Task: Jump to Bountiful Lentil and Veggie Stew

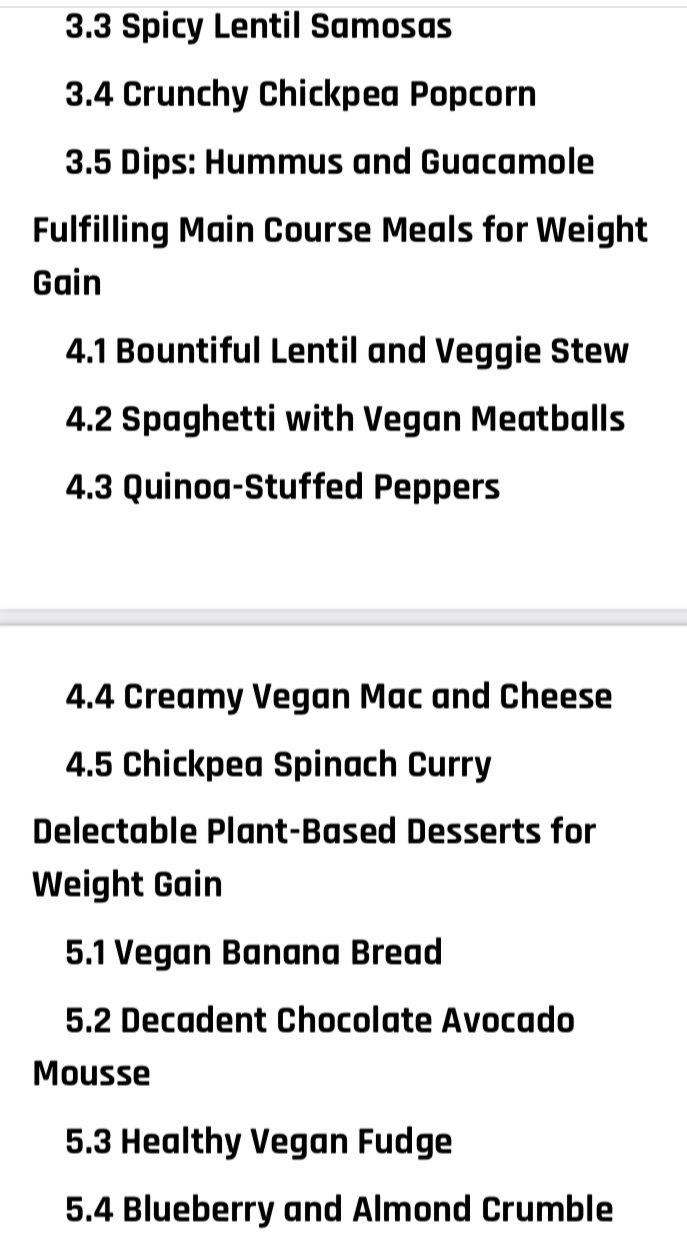Action: 346,352
